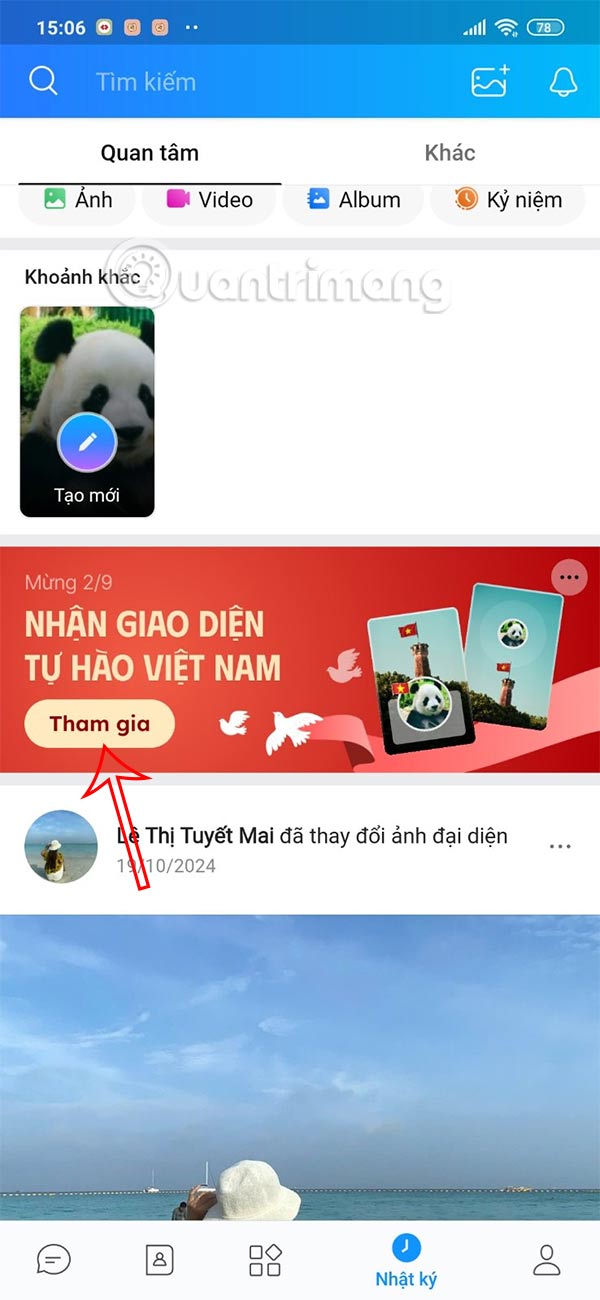Open Lê Thị Tuyết Mai's profile avatar
The image size is (600, 1300).
coord(61,847)
